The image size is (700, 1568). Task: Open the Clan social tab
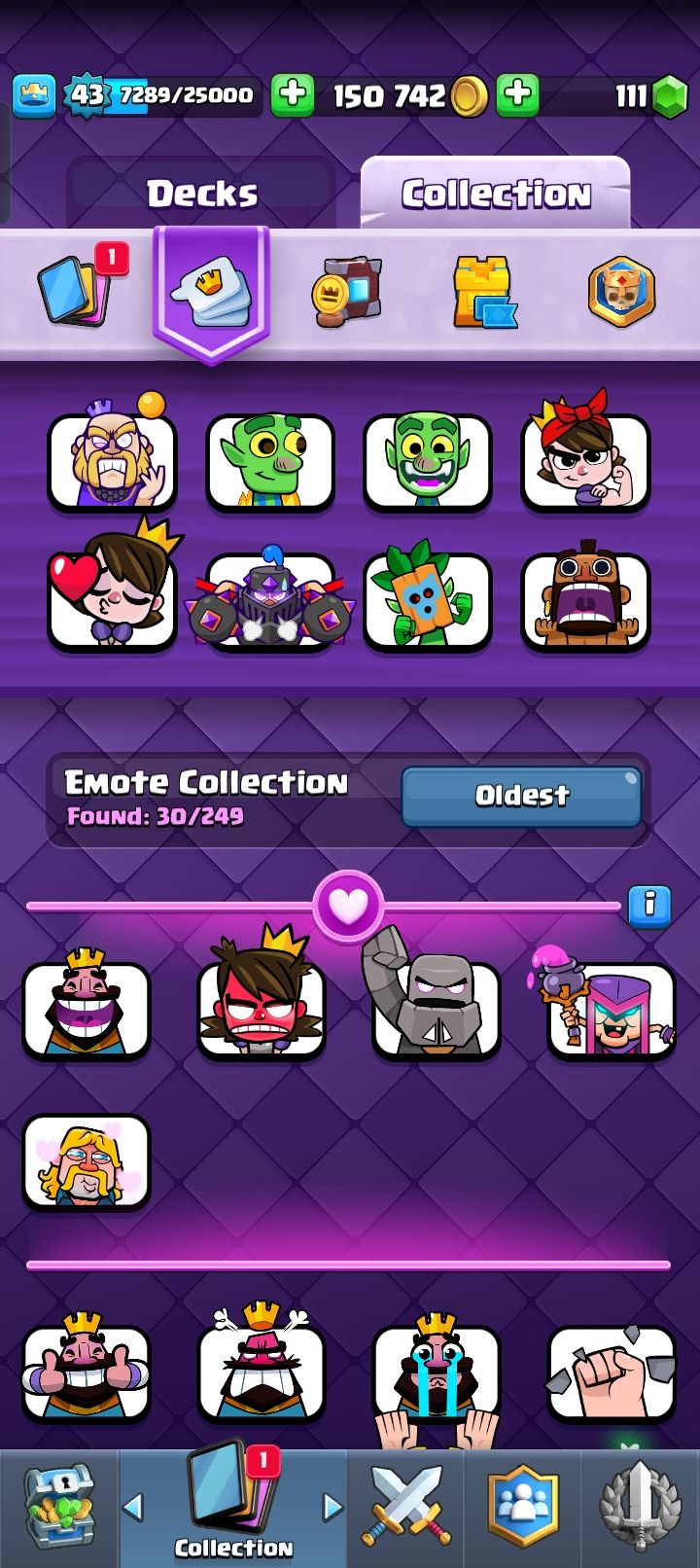click(523, 1508)
